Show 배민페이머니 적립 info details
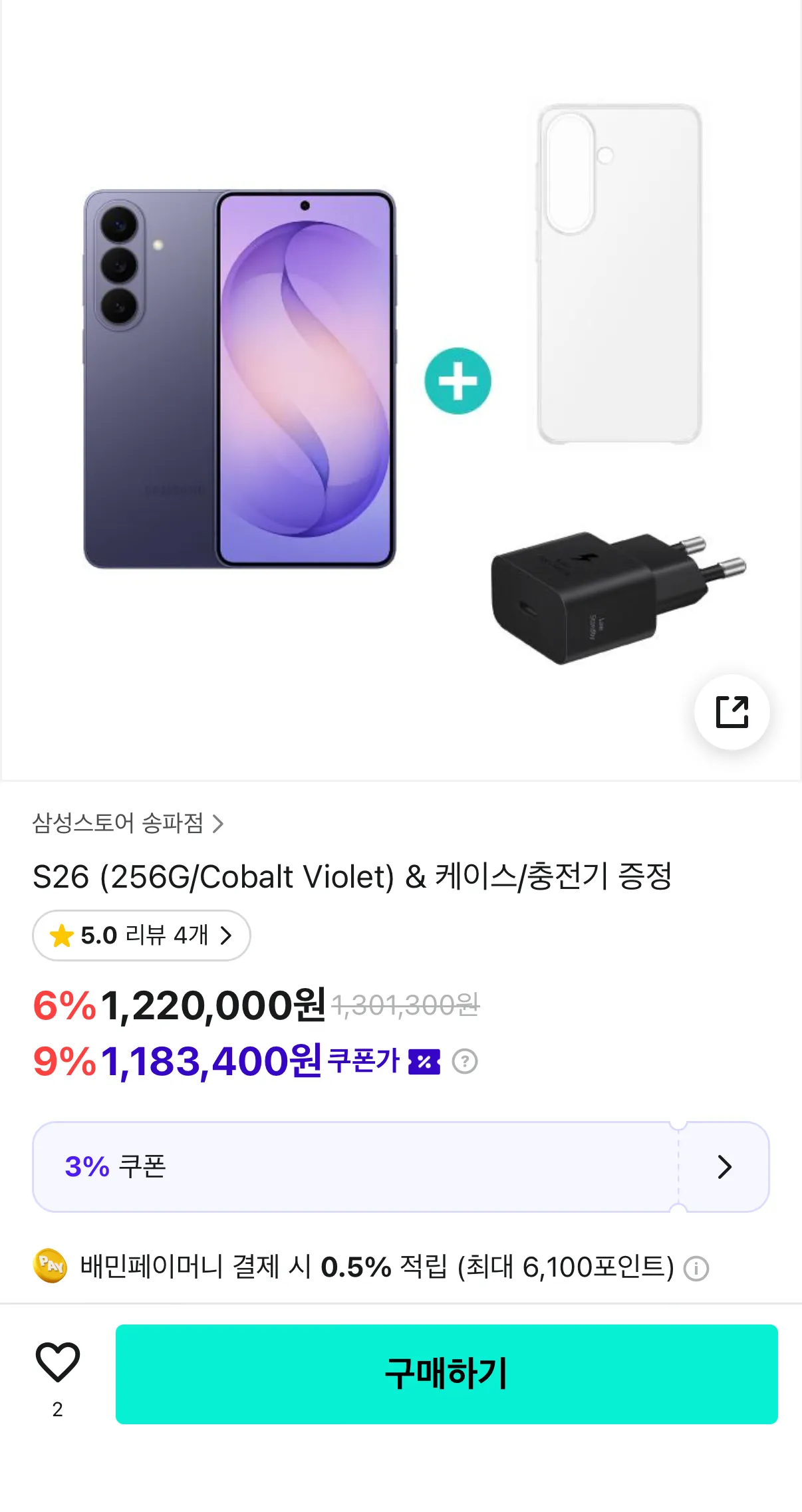802x1512 pixels. tap(696, 1269)
